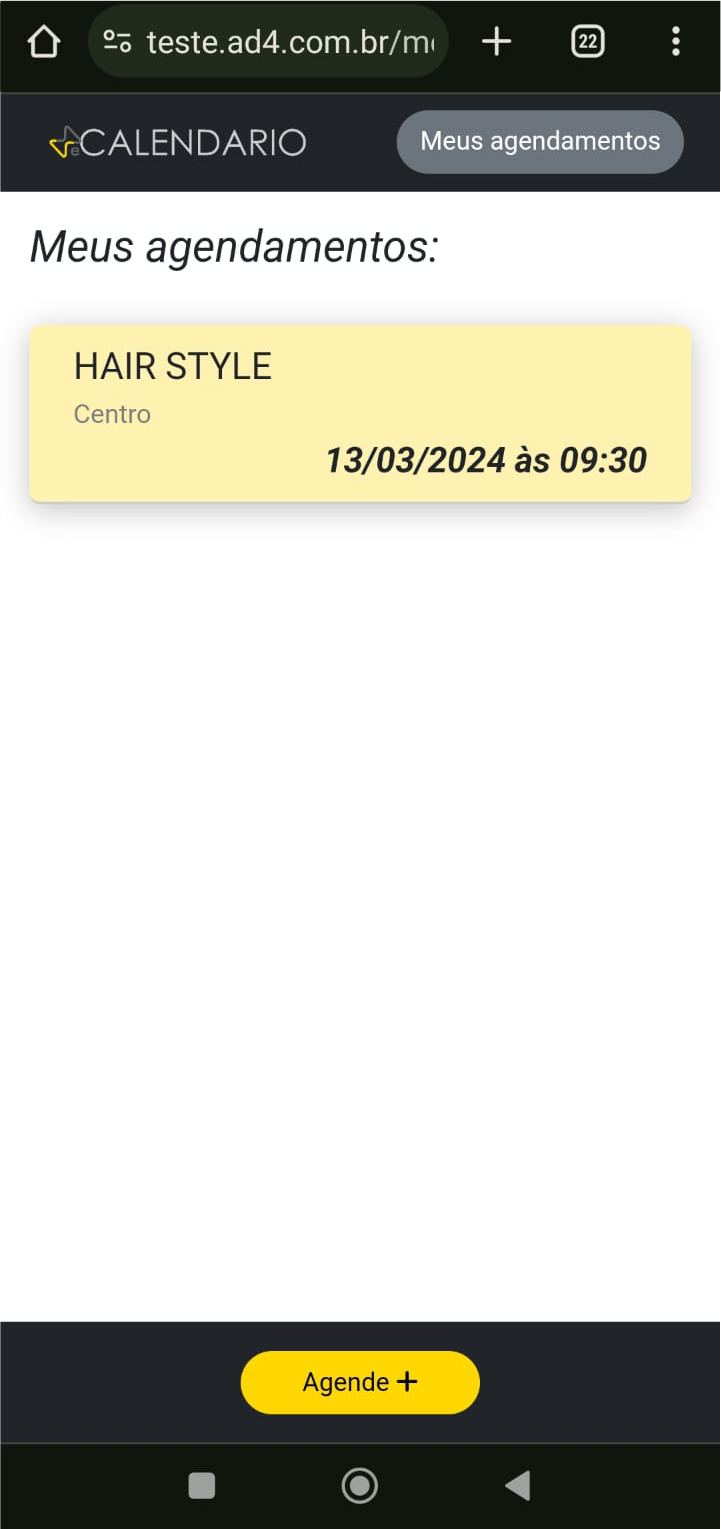Go back with system back button
Screen dimensions: 721x1529
pos(518,1486)
